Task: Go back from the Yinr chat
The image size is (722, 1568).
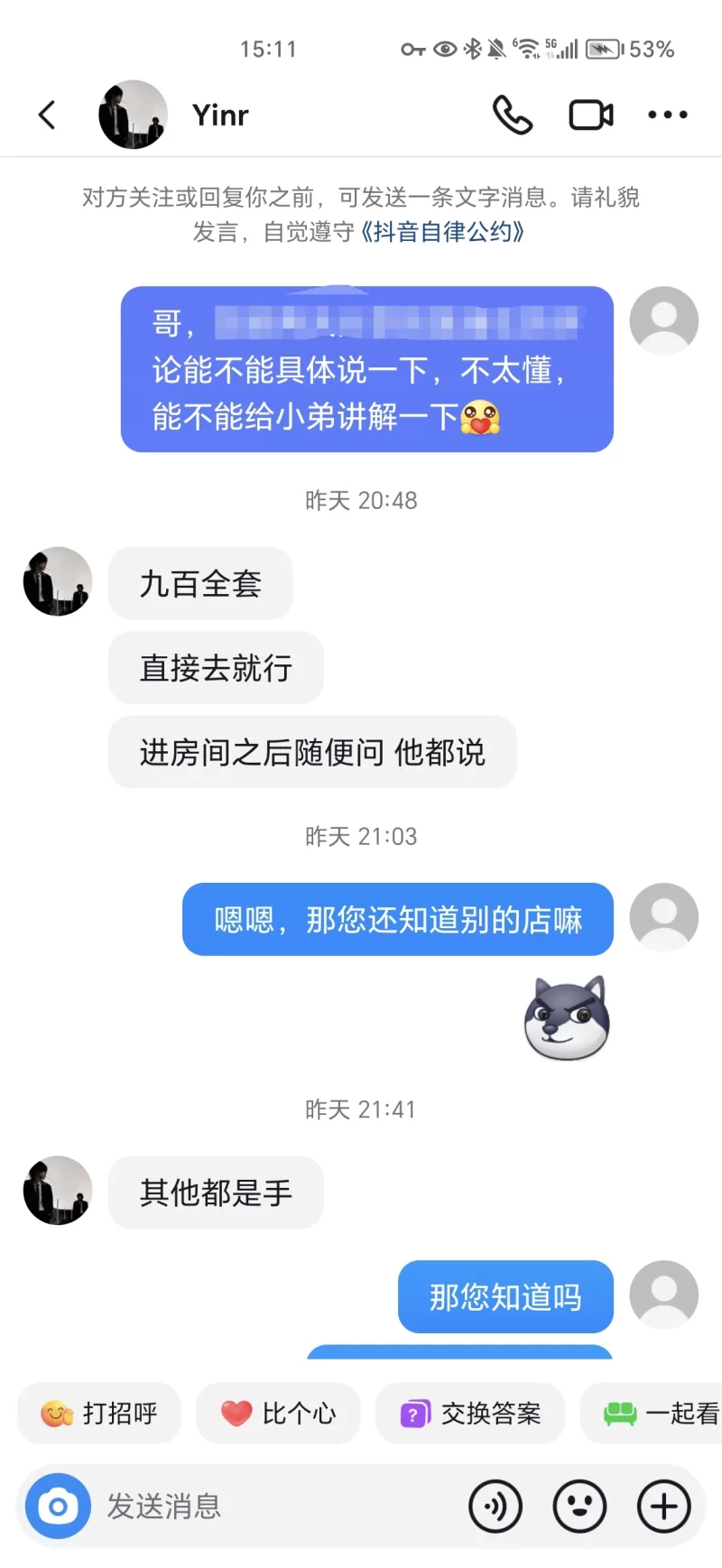Action: tap(47, 115)
